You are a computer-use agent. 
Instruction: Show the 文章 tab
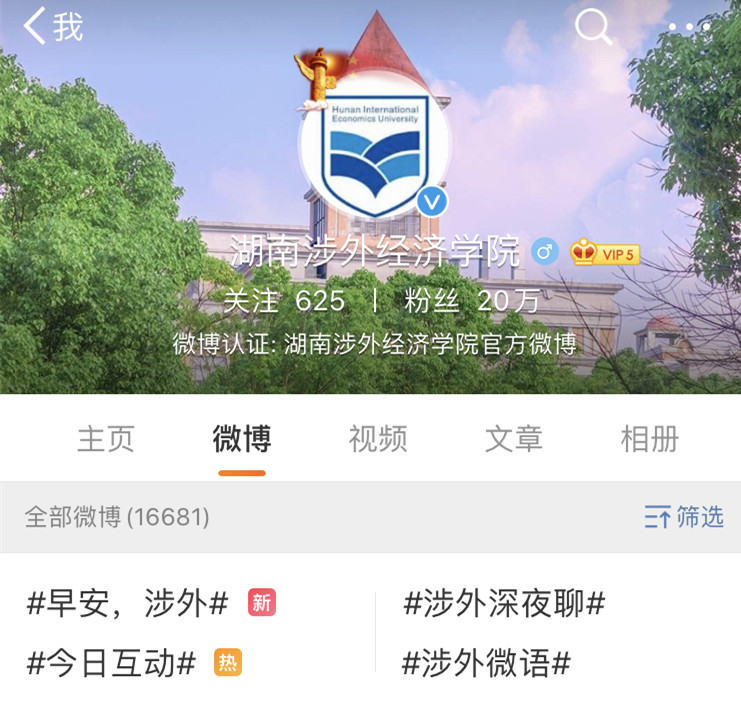[x=513, y=439]
